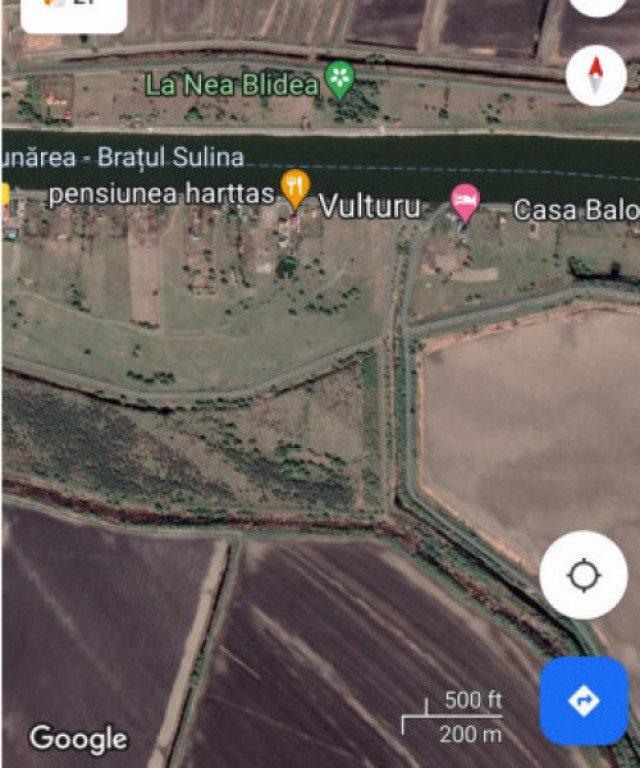
Task: Center the map on my location
Action: [583, 576]
